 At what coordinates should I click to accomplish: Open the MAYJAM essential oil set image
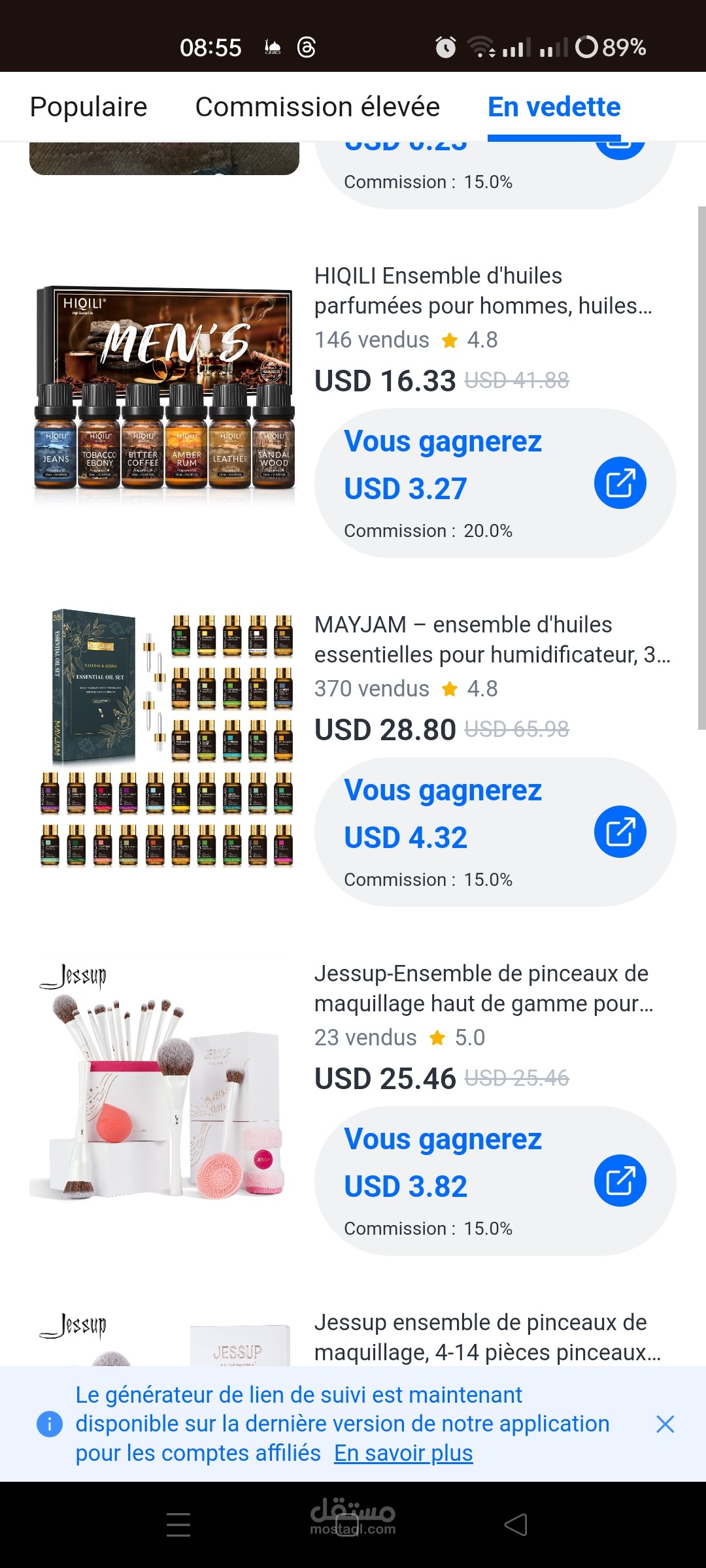coord(164,738)
